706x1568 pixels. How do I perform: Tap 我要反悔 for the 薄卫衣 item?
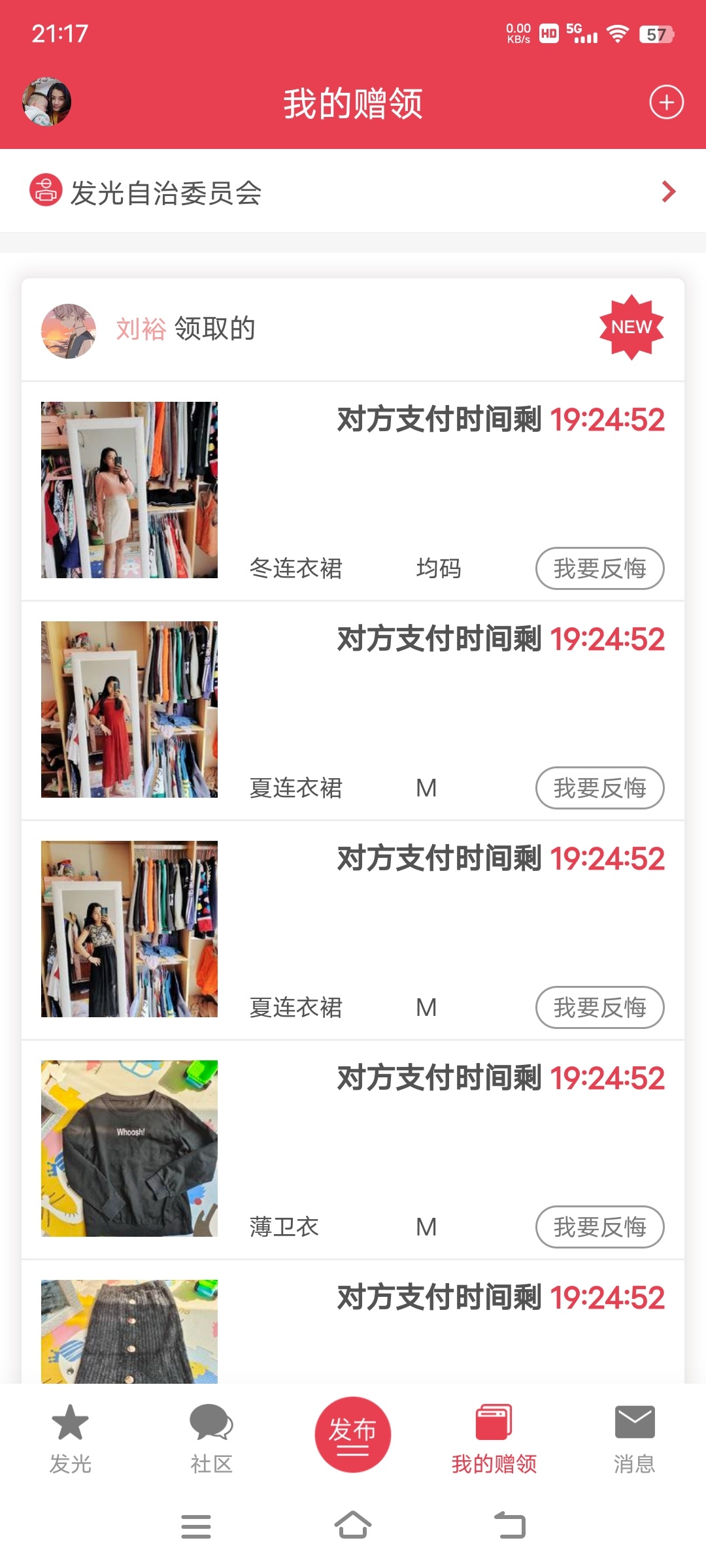599,1227
